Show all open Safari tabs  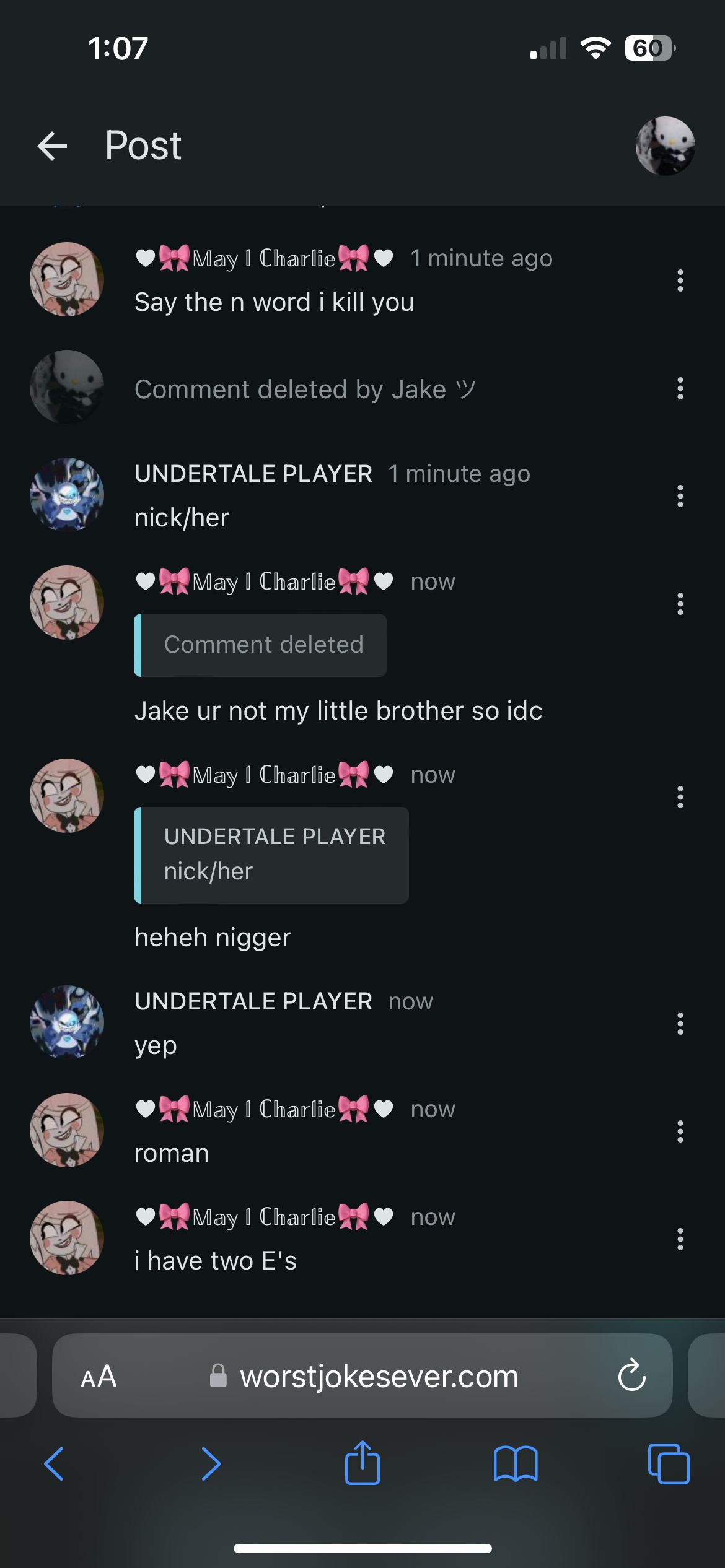click(x=668, y=1464)
